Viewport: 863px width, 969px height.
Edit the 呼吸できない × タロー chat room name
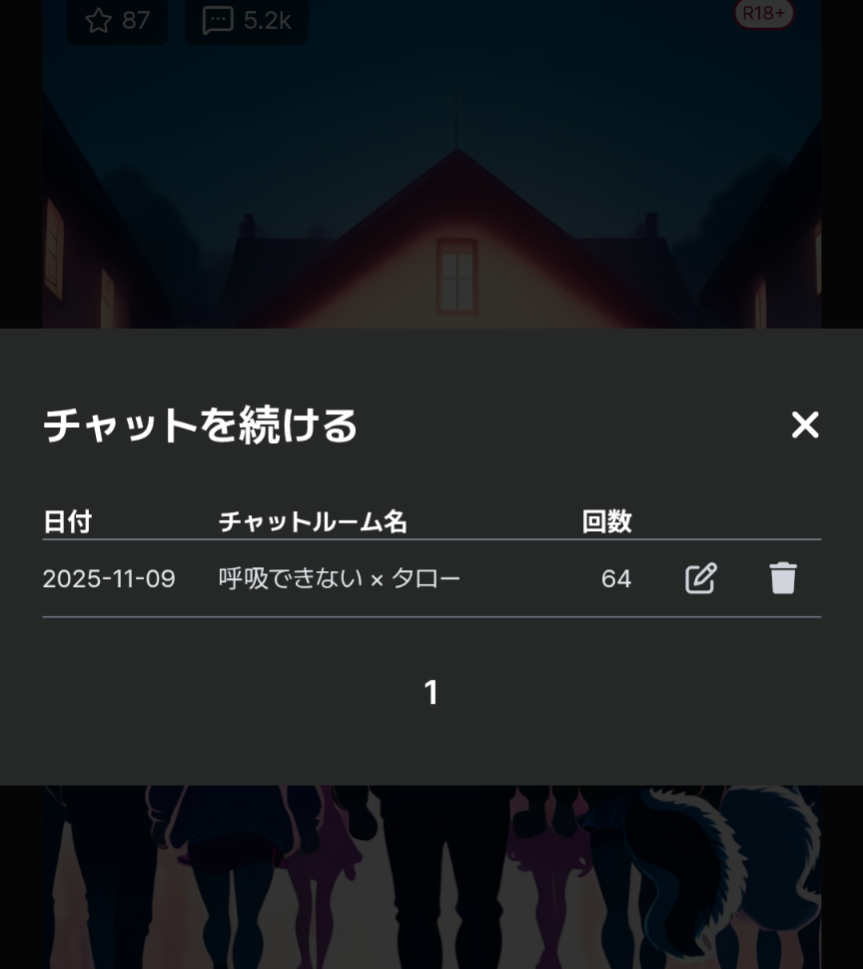pyautogui.click(x=700, y=578)
